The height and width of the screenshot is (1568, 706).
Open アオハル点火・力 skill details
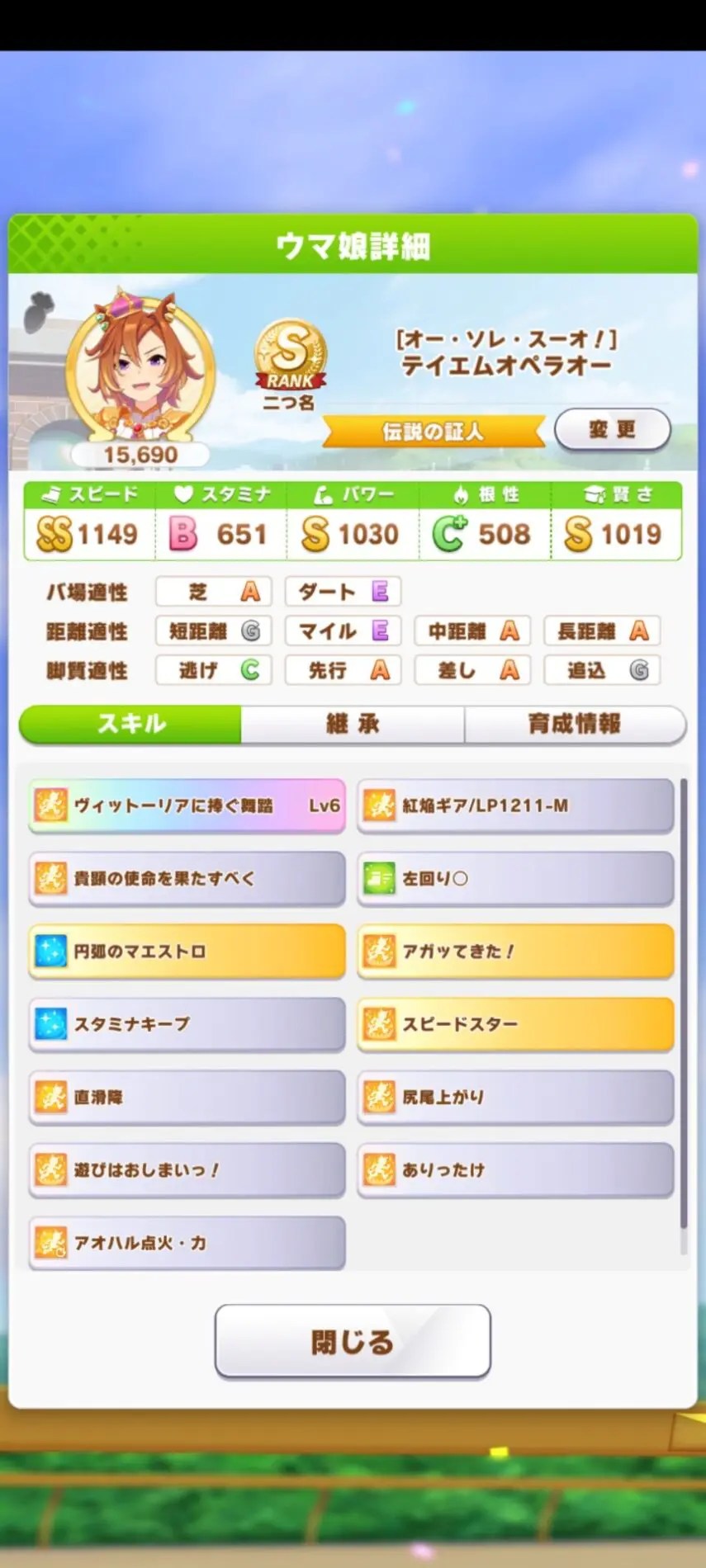pos(187,1242)
